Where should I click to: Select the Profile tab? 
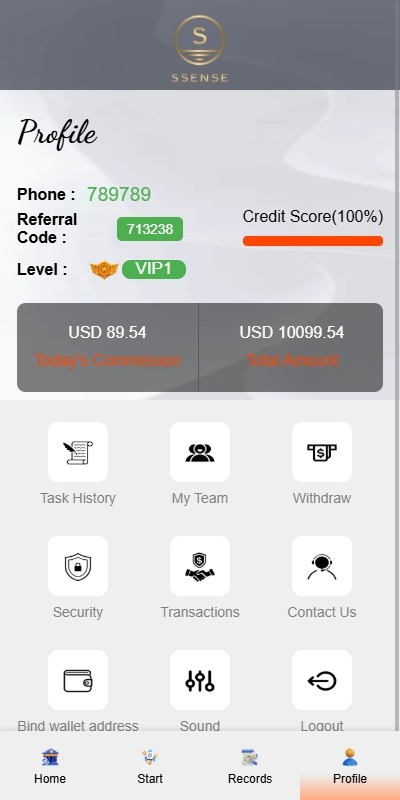[x=350, y=766]
